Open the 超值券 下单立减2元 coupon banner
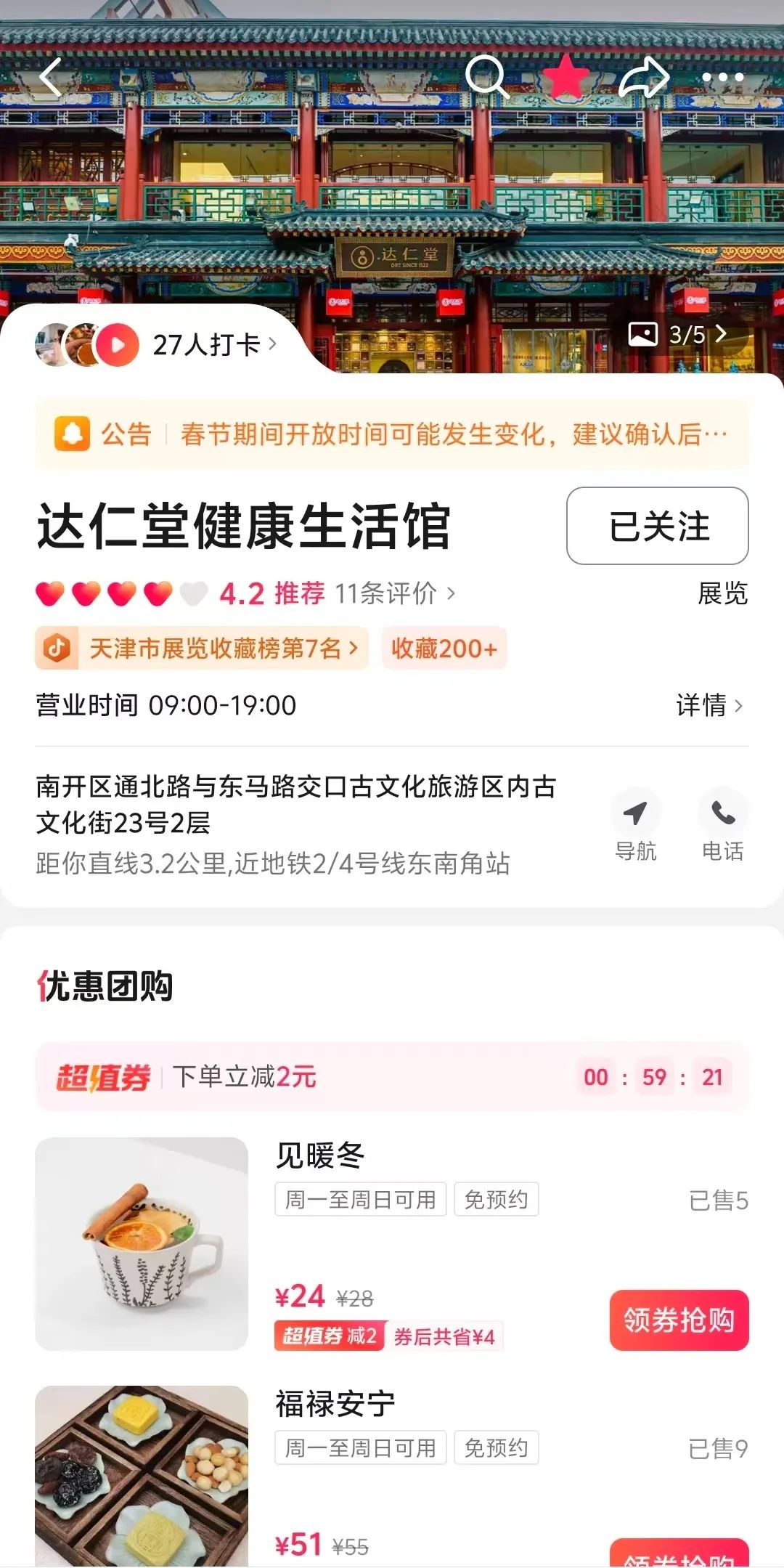The image size is (784, 1568). tap(392, 1076)
